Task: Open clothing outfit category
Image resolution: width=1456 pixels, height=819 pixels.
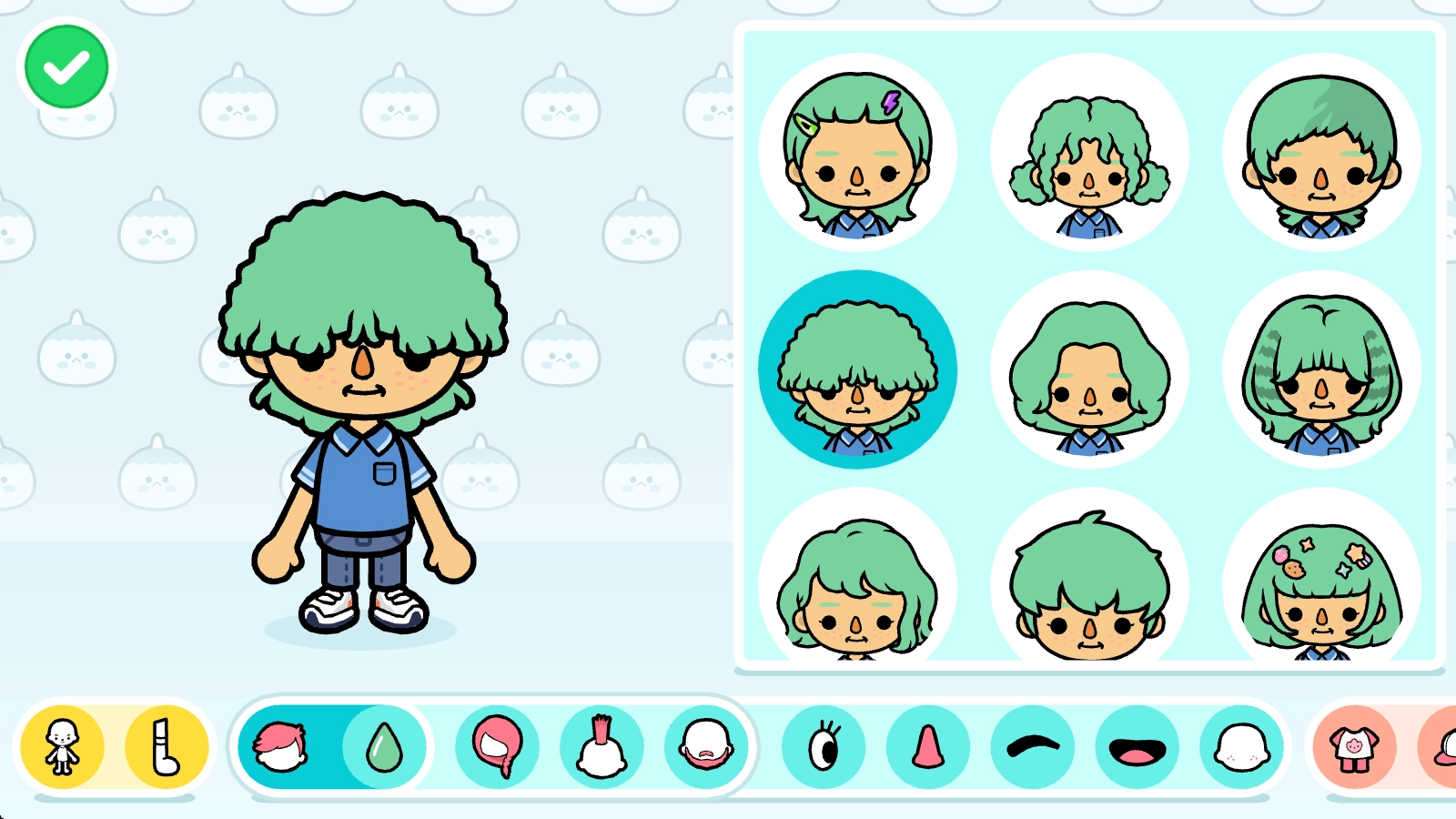Action: pos(1354,747)
